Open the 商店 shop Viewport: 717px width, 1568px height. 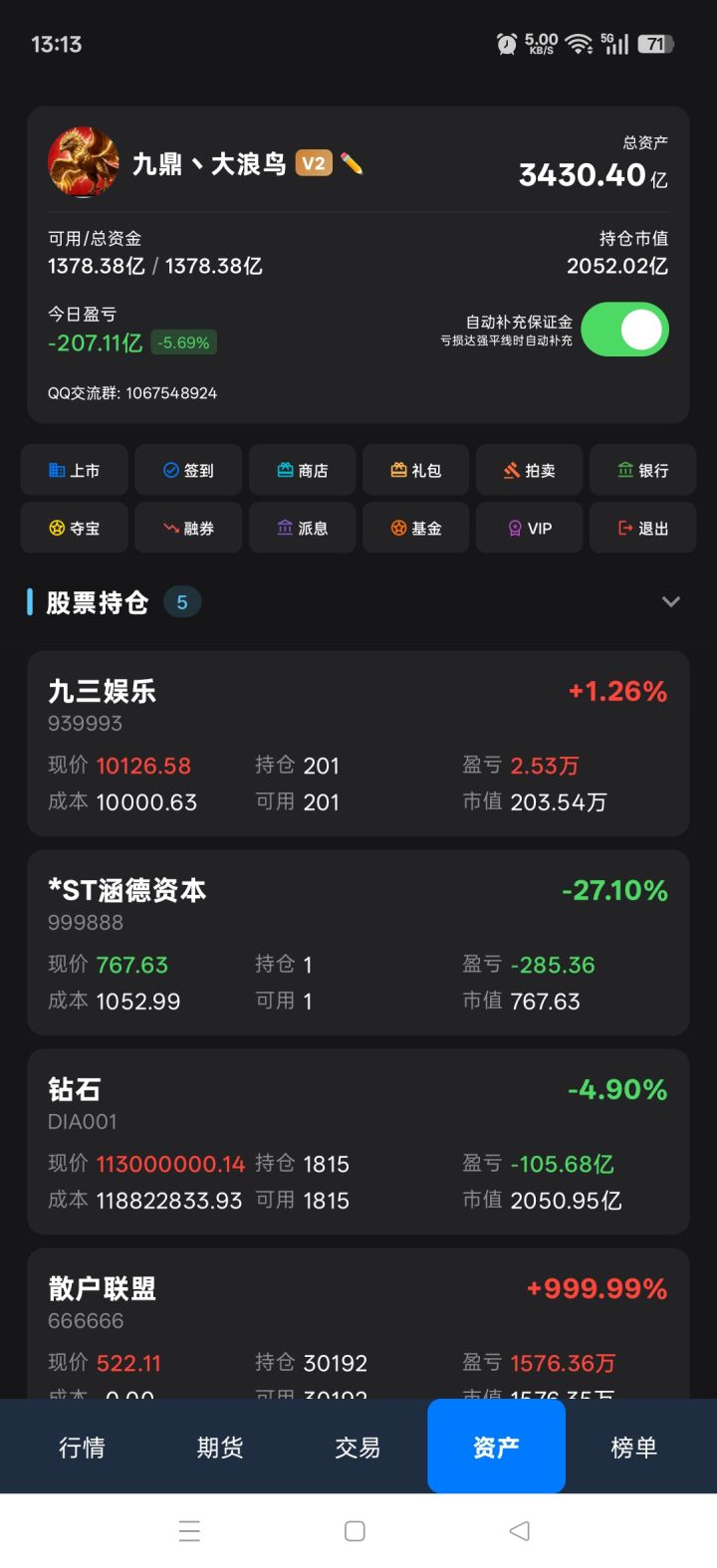point(302,469)
